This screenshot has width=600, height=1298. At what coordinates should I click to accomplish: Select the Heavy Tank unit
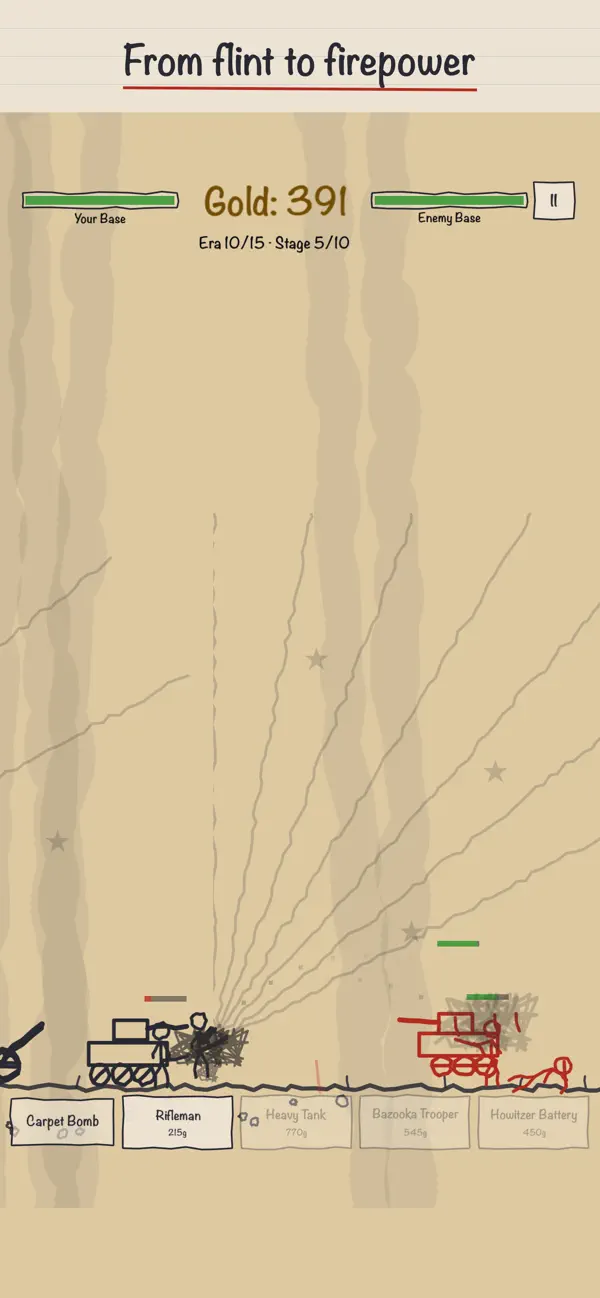pyautogui.click(x=296, y=1122)
